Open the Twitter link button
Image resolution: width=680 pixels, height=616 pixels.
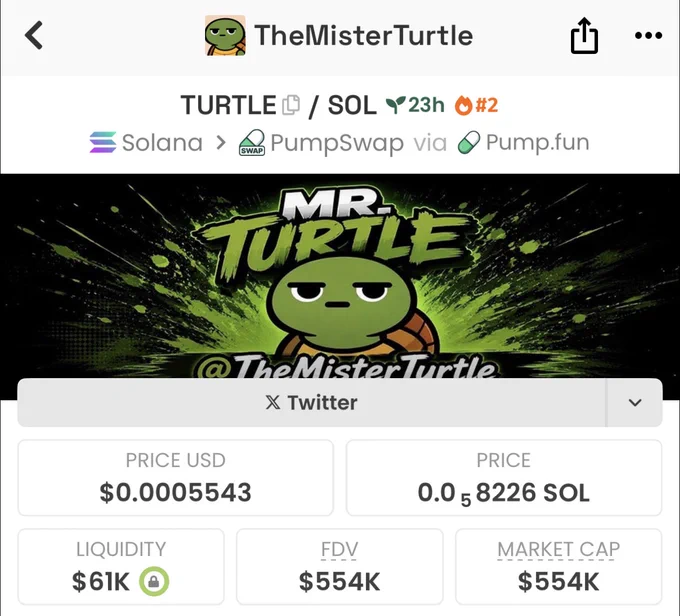311,403
